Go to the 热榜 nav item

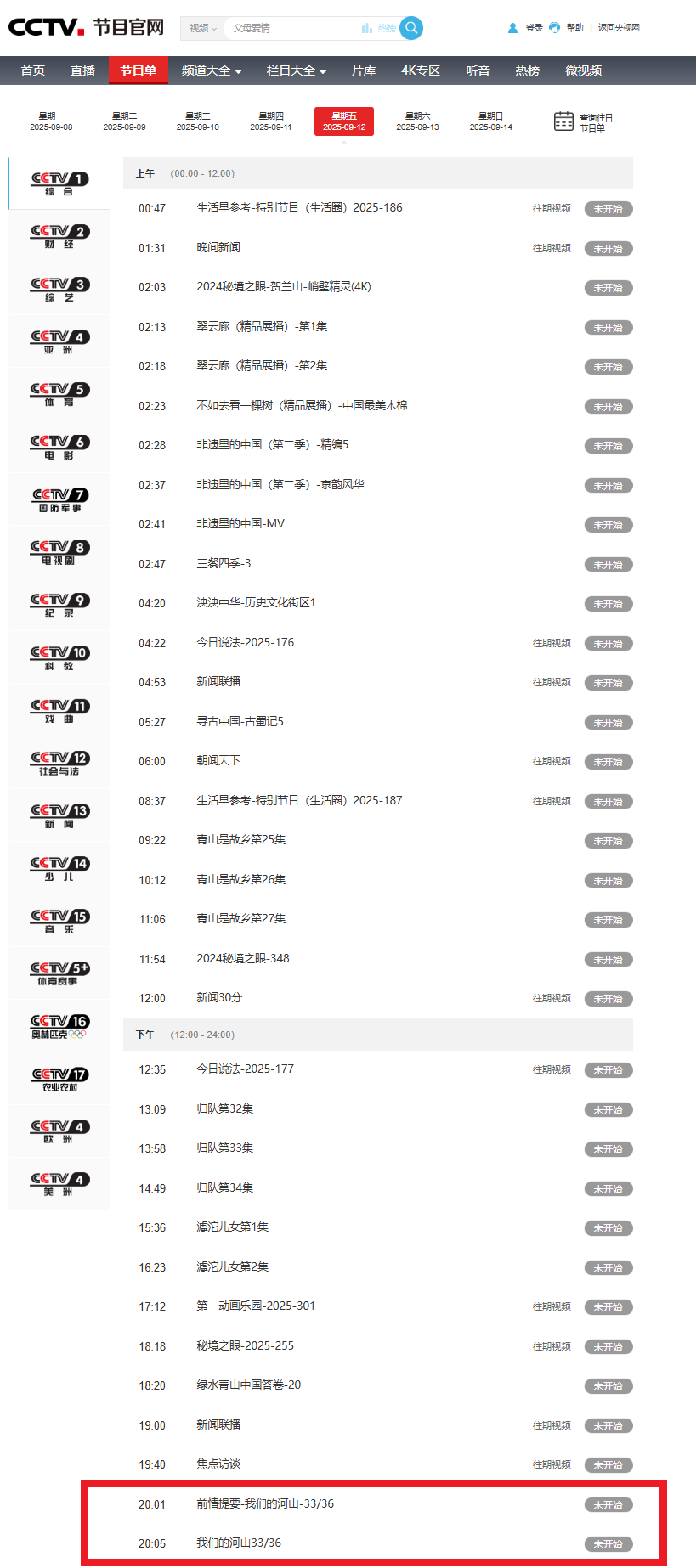pyautogui.click(x=528, y=71)
